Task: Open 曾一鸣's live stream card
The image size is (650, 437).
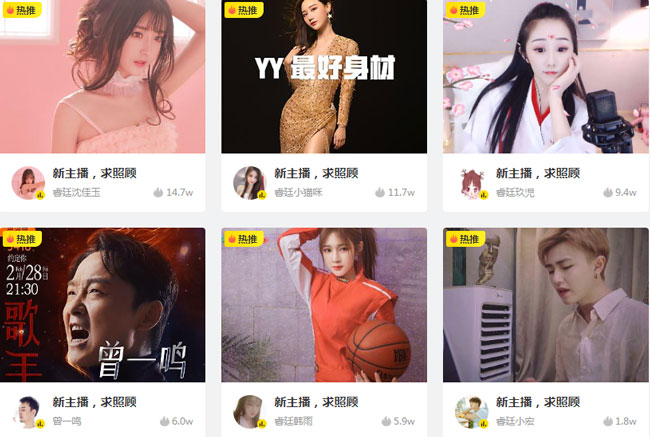Action: point(102,305)
